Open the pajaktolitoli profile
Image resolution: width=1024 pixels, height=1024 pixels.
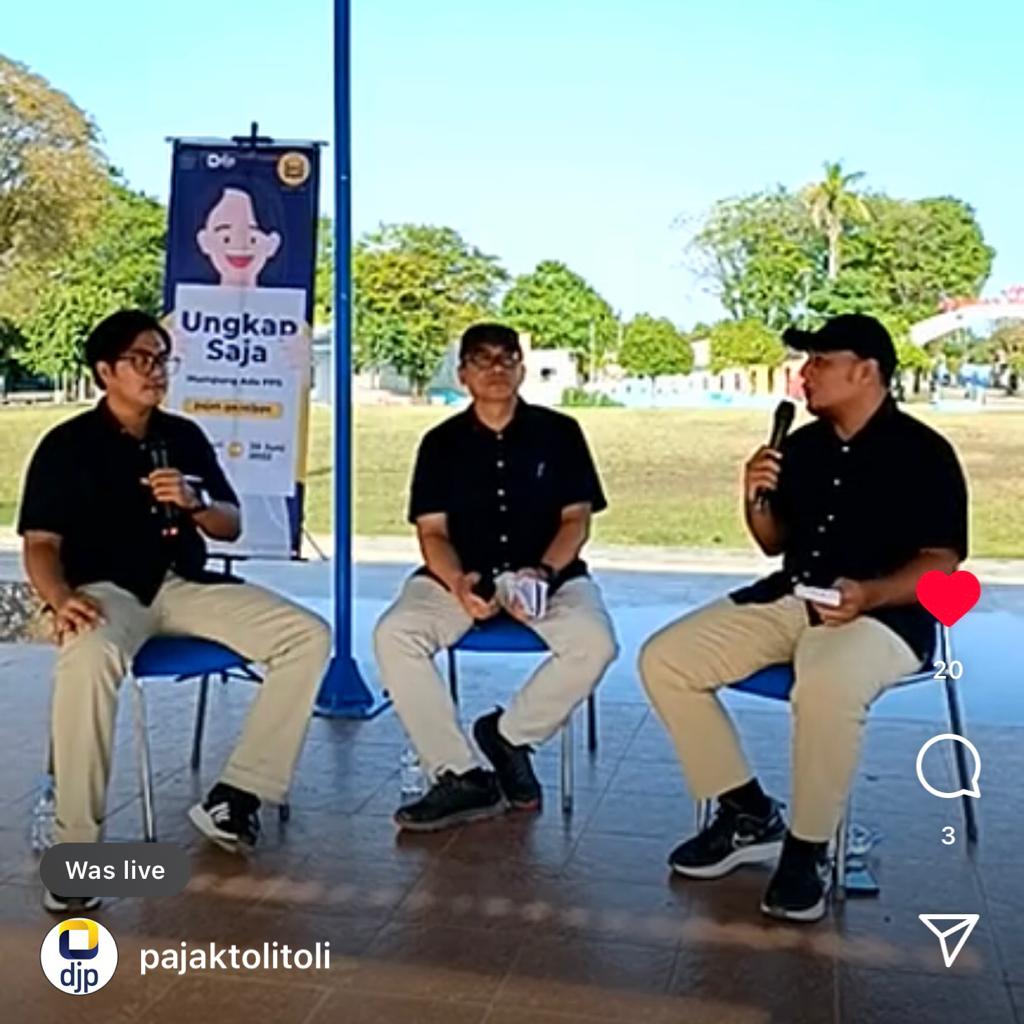tap(235, 957)
